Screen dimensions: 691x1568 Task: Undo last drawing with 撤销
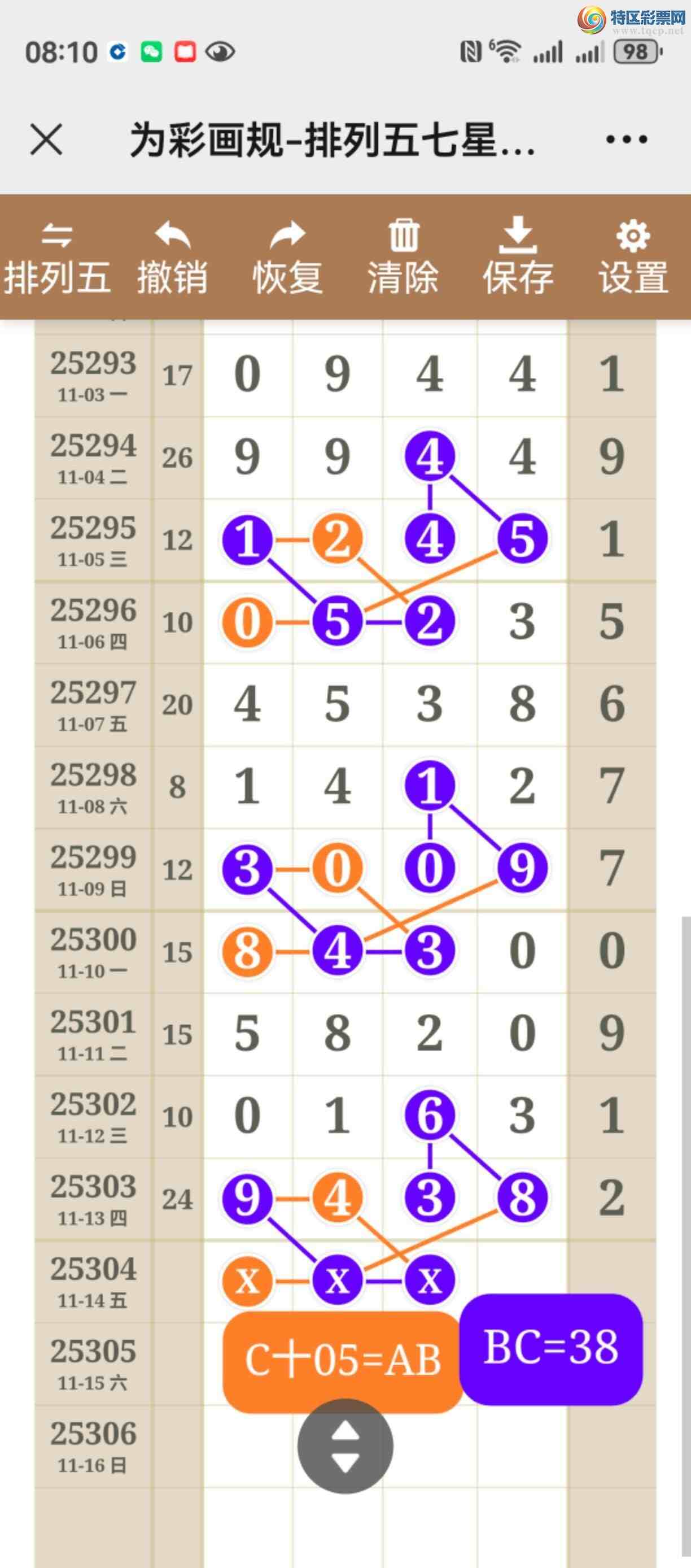click(172, 258)
